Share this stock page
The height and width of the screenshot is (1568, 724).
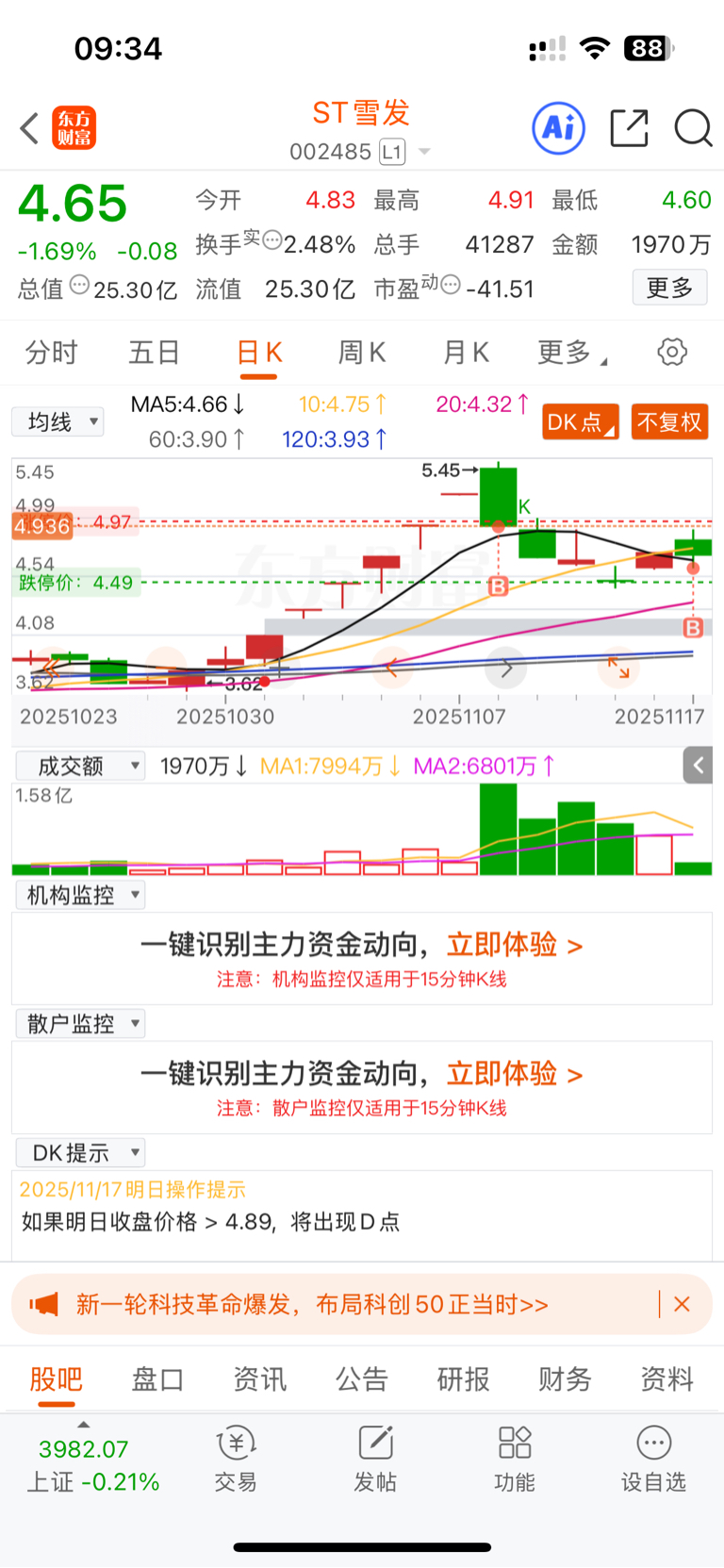click(629, 128)
